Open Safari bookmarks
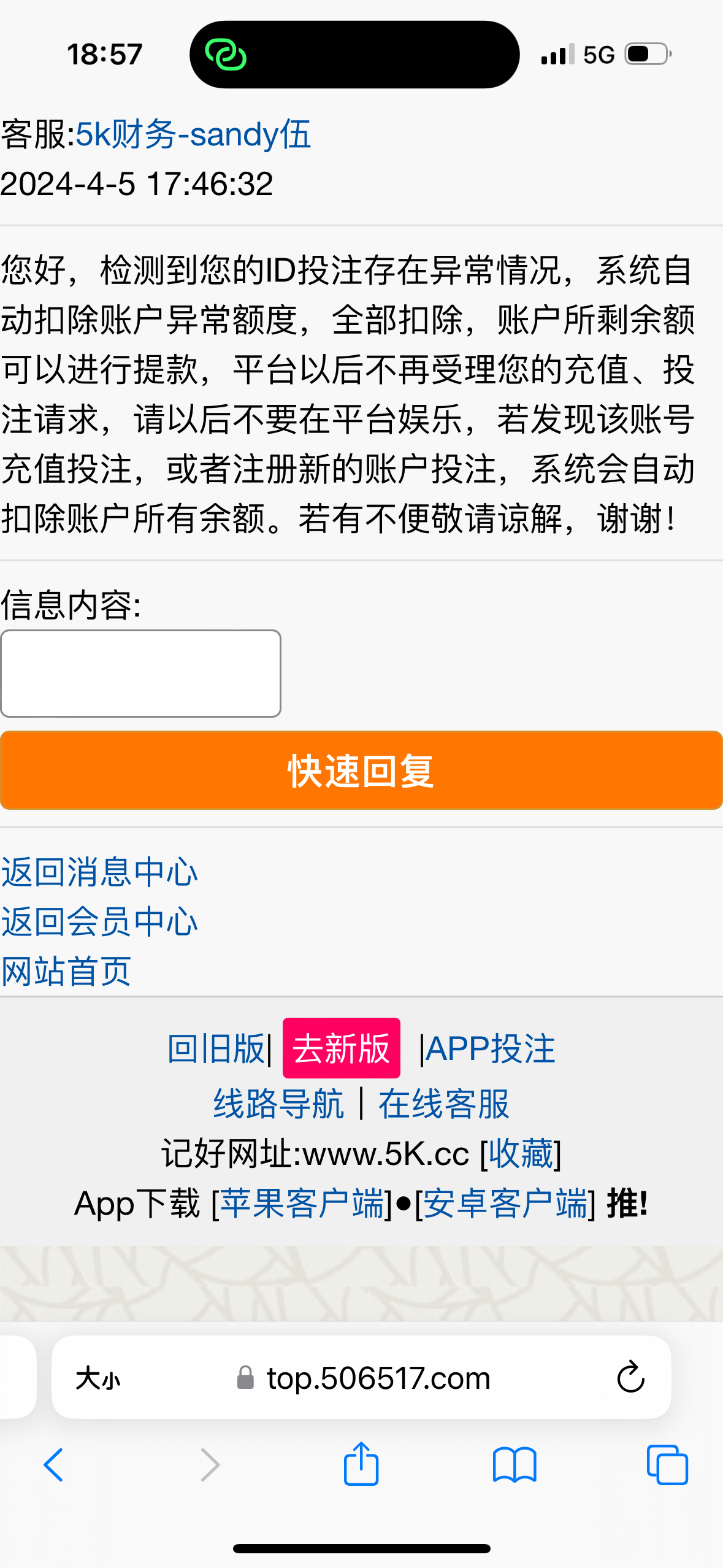Image resolution: width=723 pixels, height=1568 pixels. (x=514, y=1465)
